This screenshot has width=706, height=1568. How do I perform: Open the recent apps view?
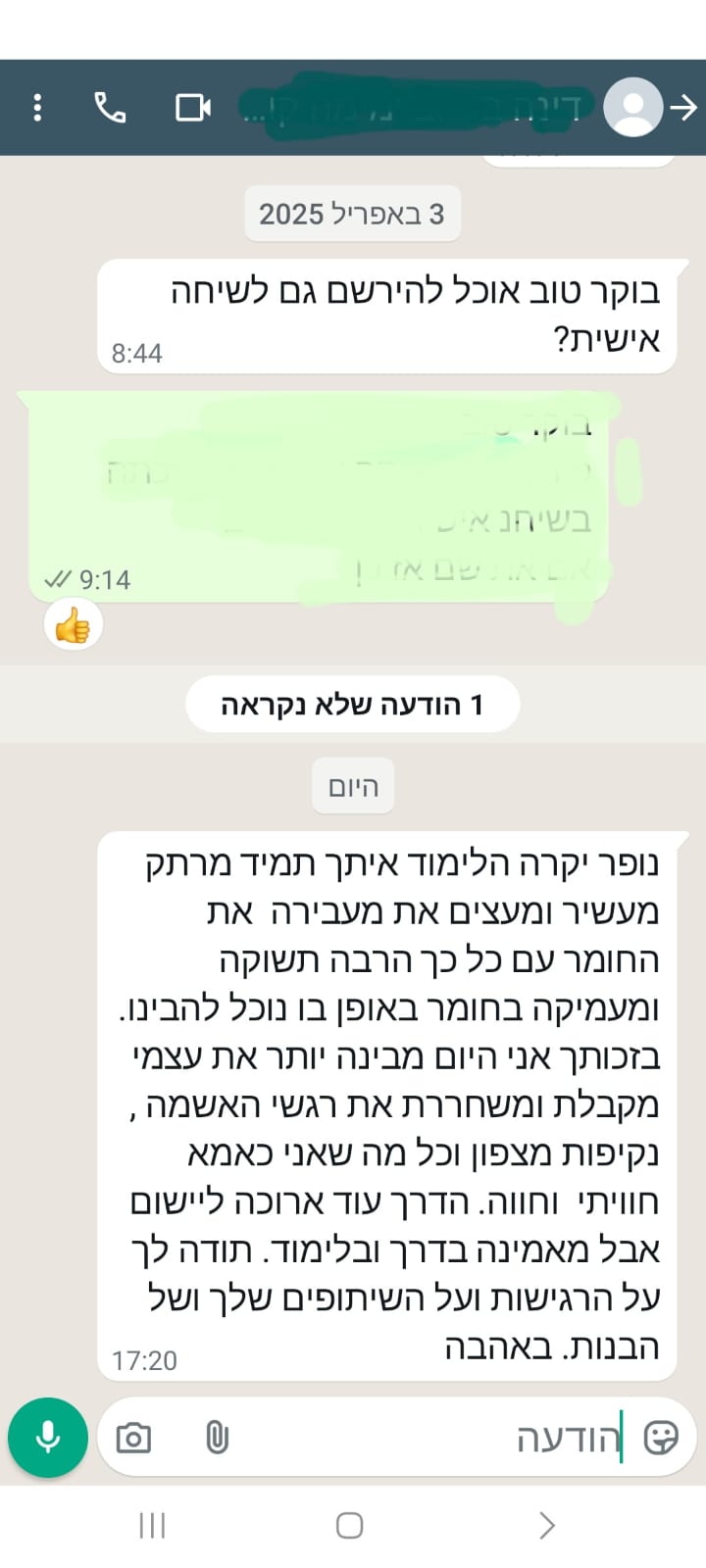(x=152, y=1525)
